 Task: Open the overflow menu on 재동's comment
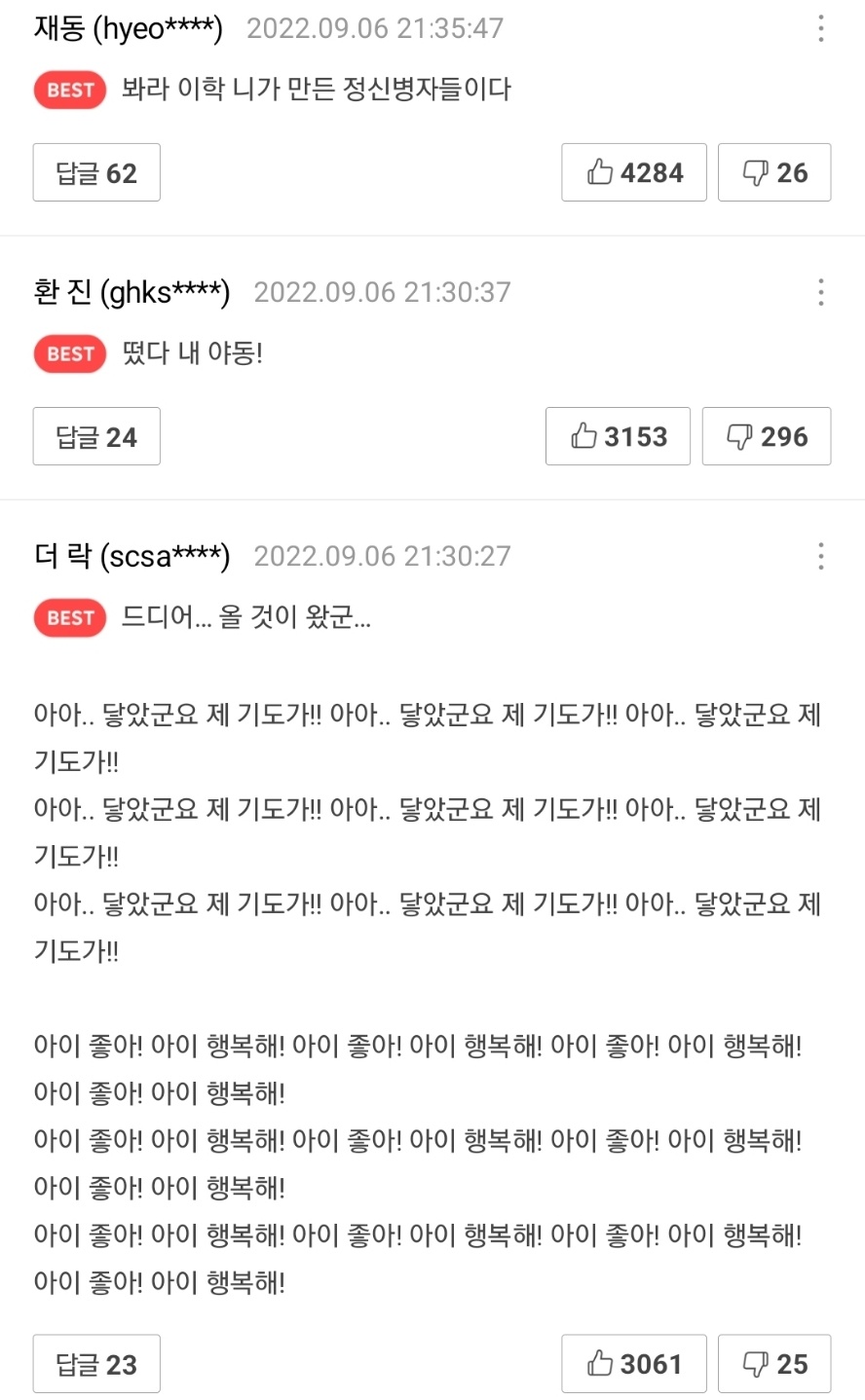821,28
